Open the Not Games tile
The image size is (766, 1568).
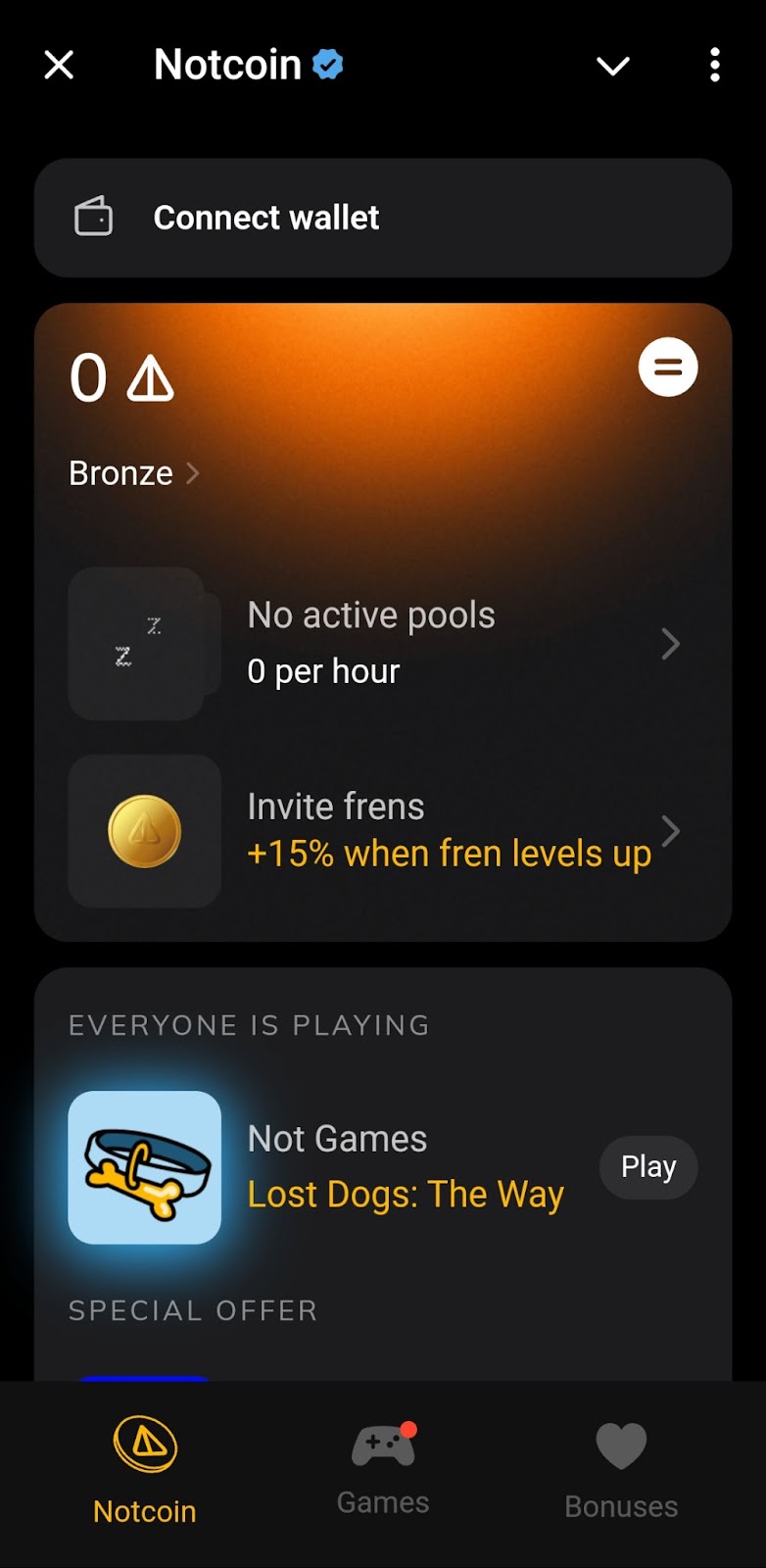(x=145, y=1167)
